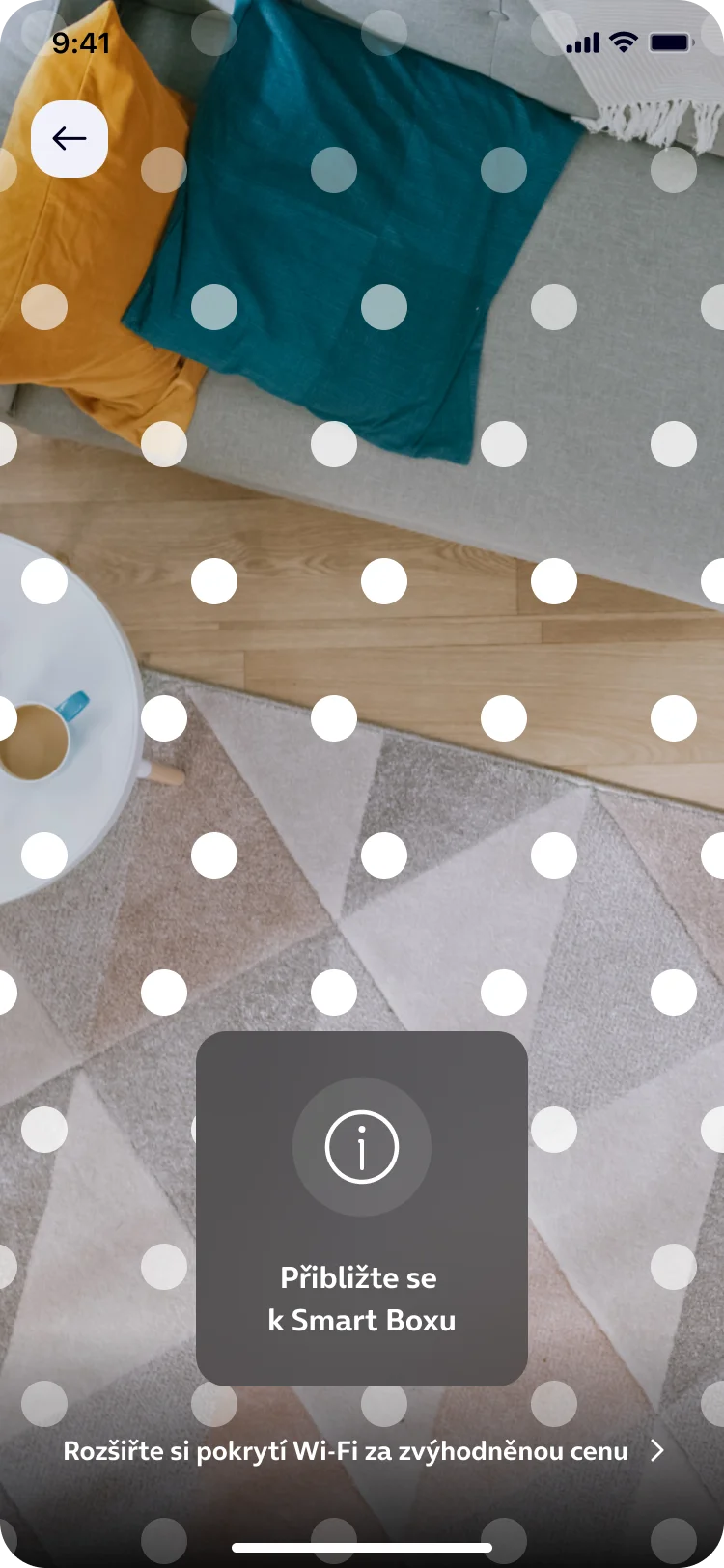Go back with the arrow button

pos(70,139)
